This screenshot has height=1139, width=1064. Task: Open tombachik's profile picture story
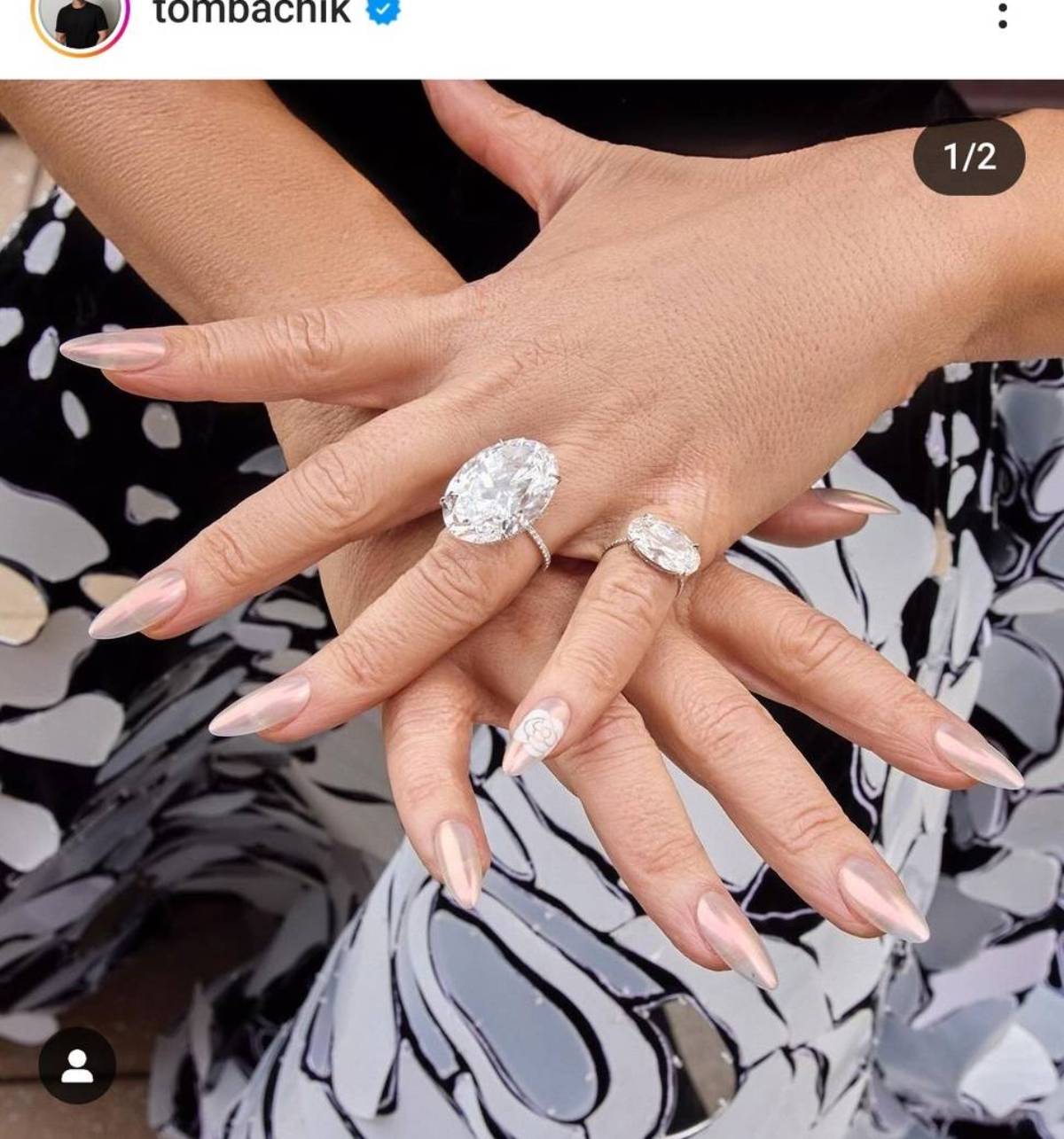click(82, 20)
